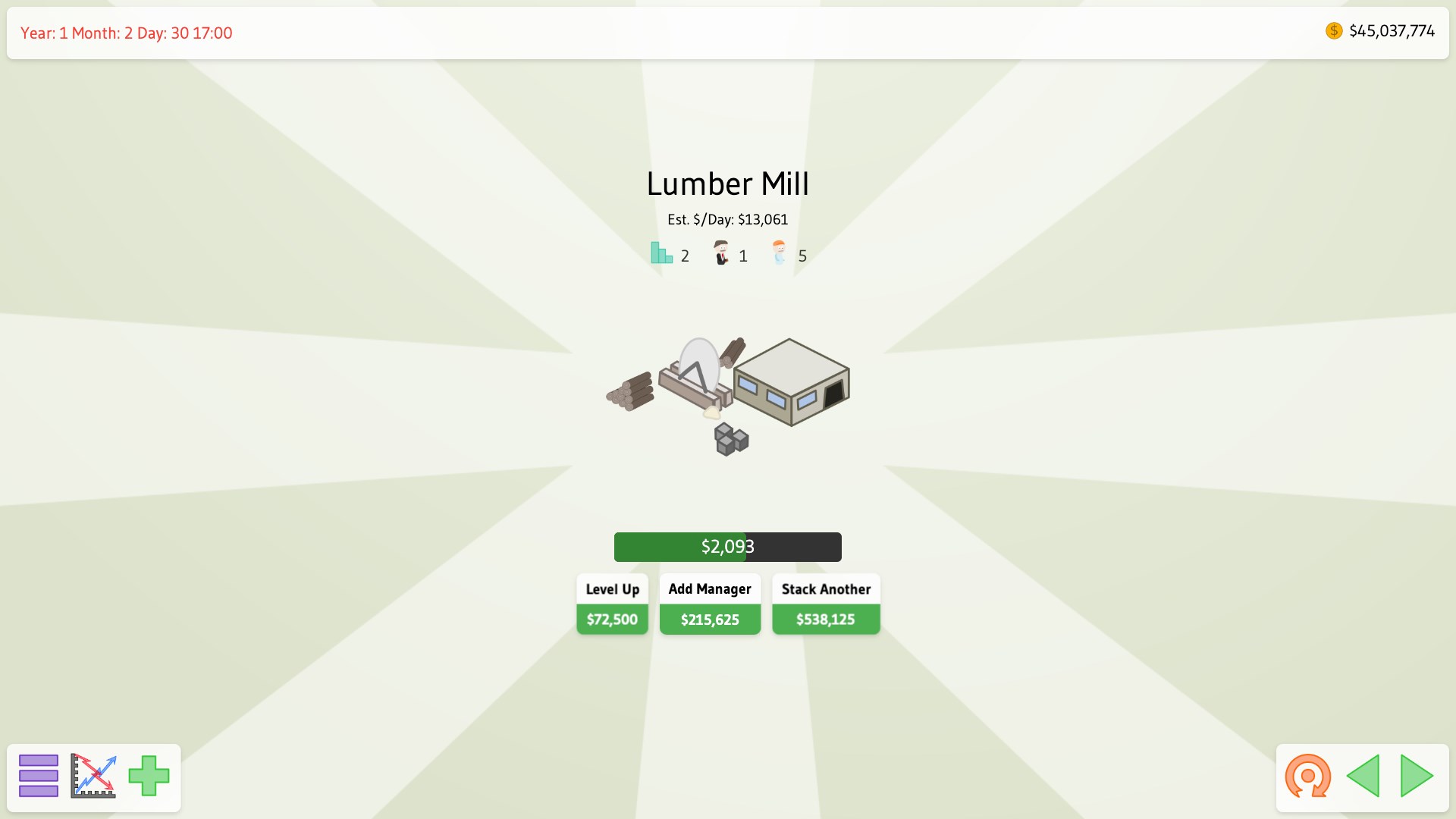Level up the Lumber Mill for $72,500
Viewport: 1456px width, 819px height.
coord(612,604)
